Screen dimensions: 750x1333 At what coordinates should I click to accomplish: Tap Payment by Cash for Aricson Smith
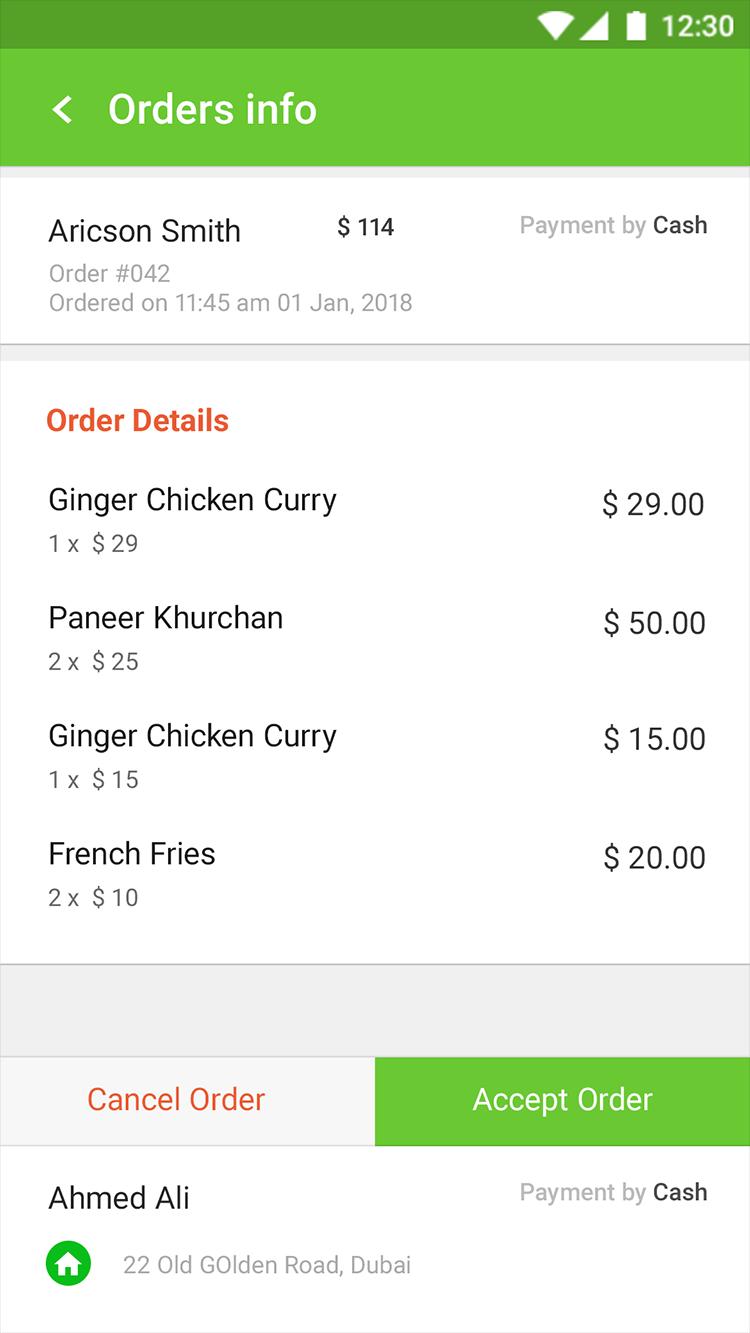click(613, 225)
